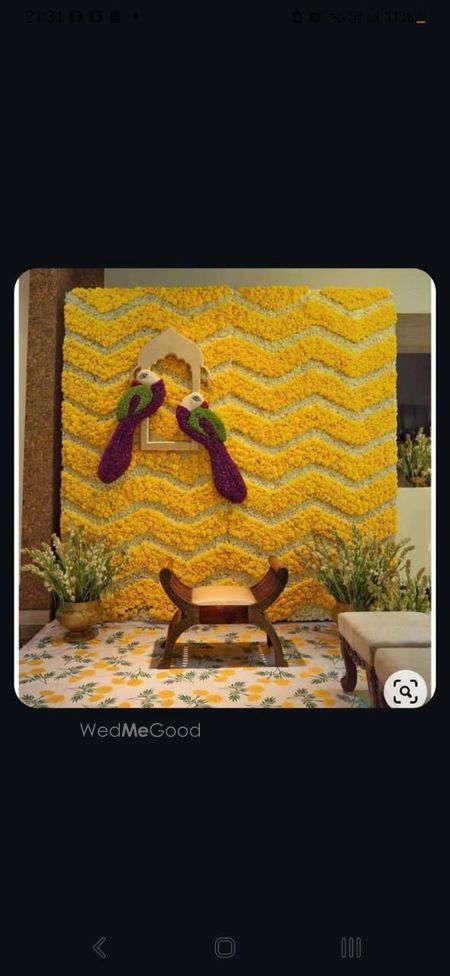Tap the system home button
The image size is (450, 976).
coord(225,947)
